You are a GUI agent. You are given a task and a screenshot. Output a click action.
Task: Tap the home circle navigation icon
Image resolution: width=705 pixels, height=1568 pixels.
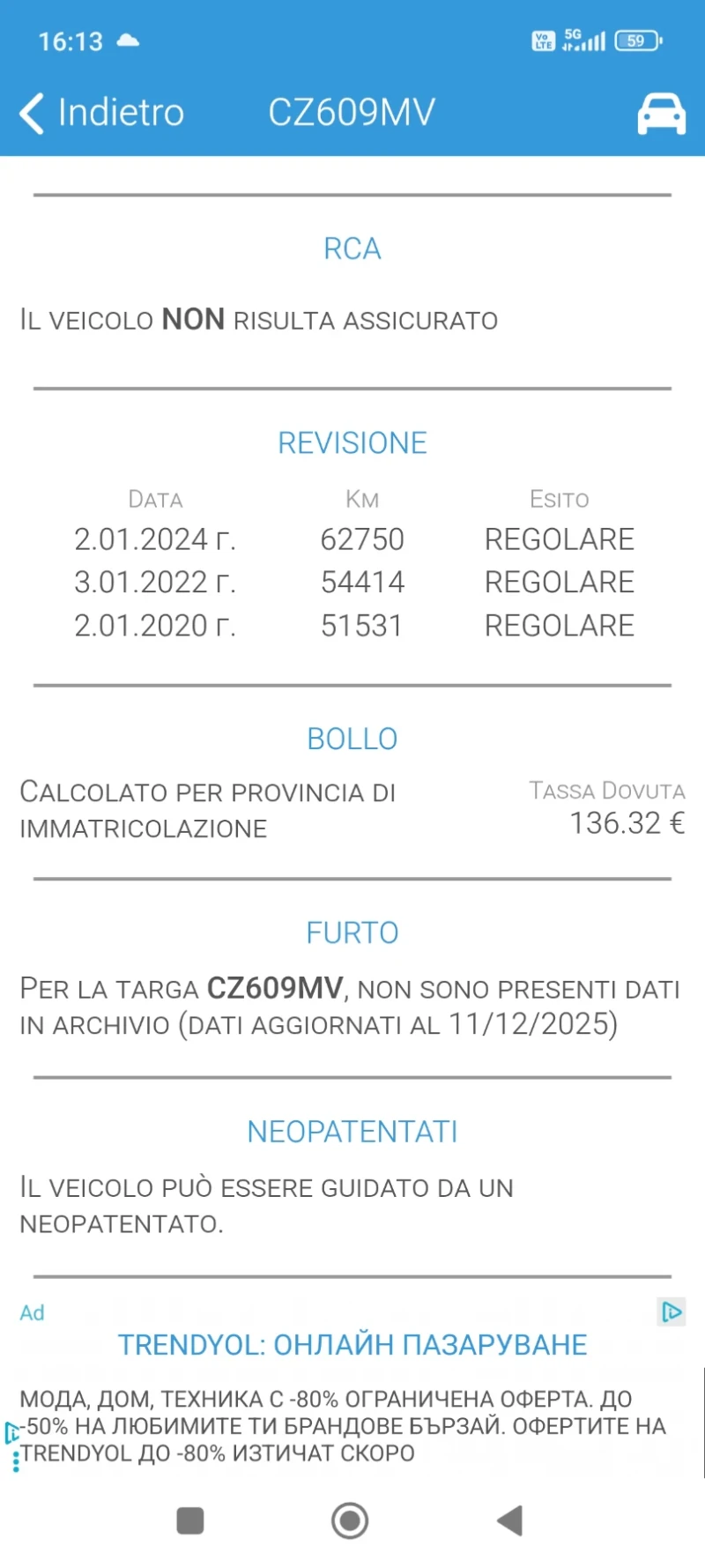point(350,1520)
